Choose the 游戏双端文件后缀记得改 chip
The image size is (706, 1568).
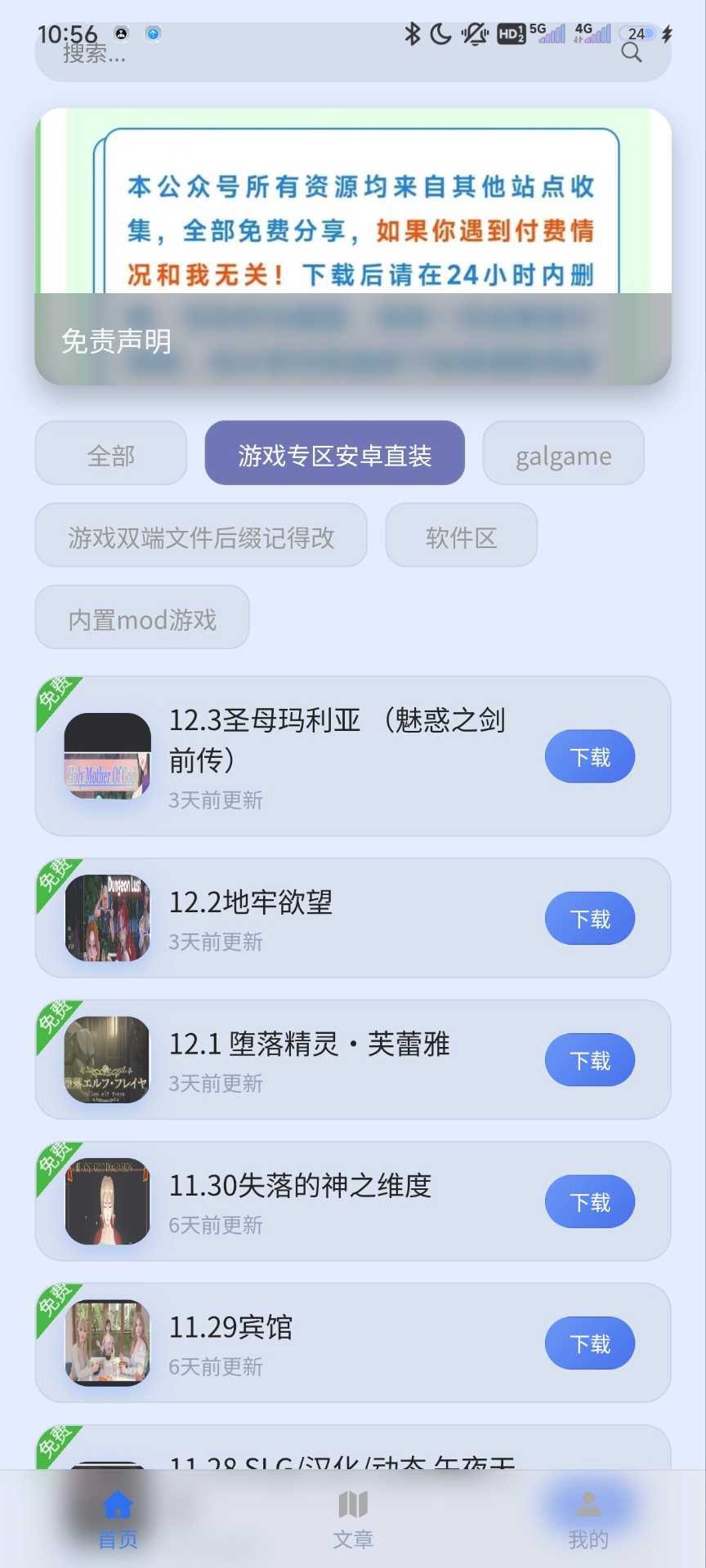click(x=201, y=536)
